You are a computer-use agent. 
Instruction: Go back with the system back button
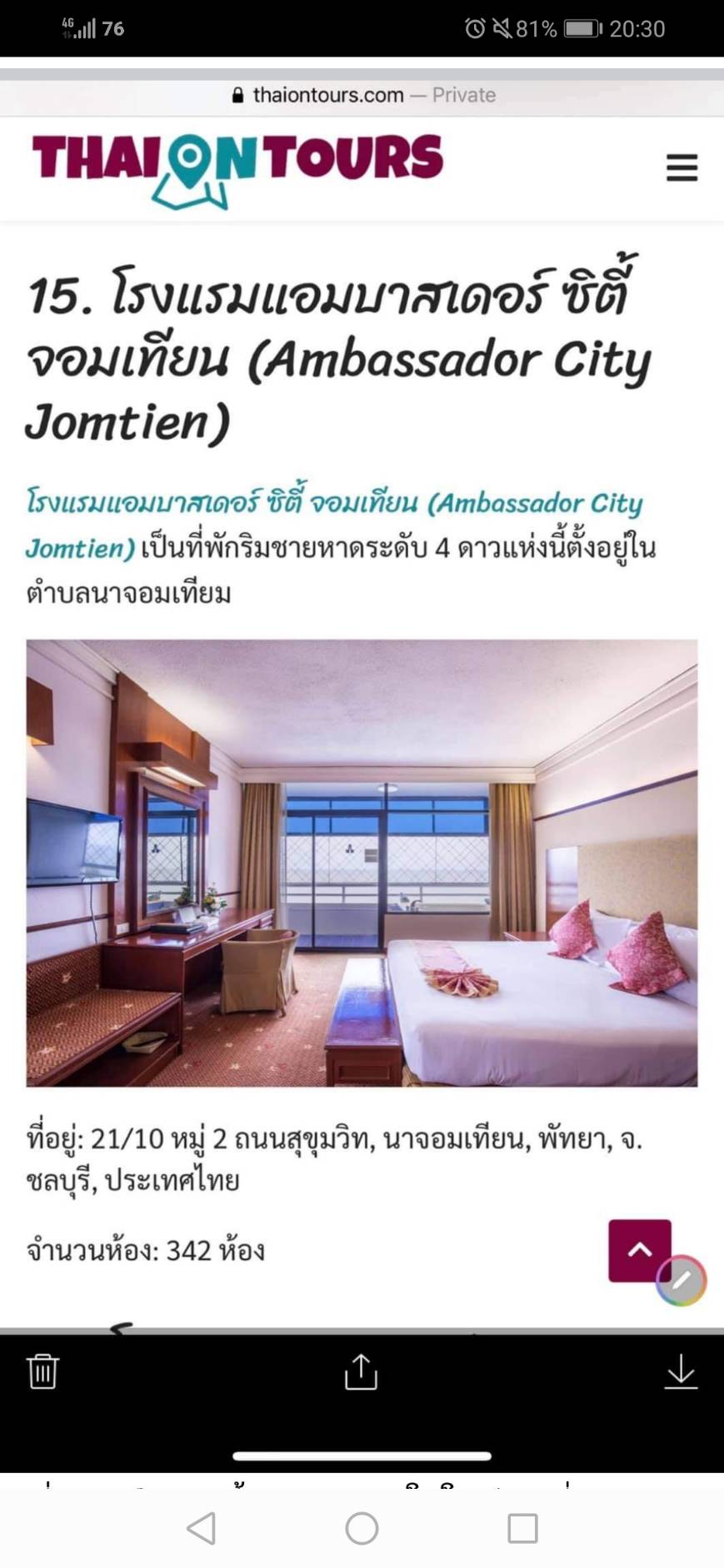coord(202,1528)
